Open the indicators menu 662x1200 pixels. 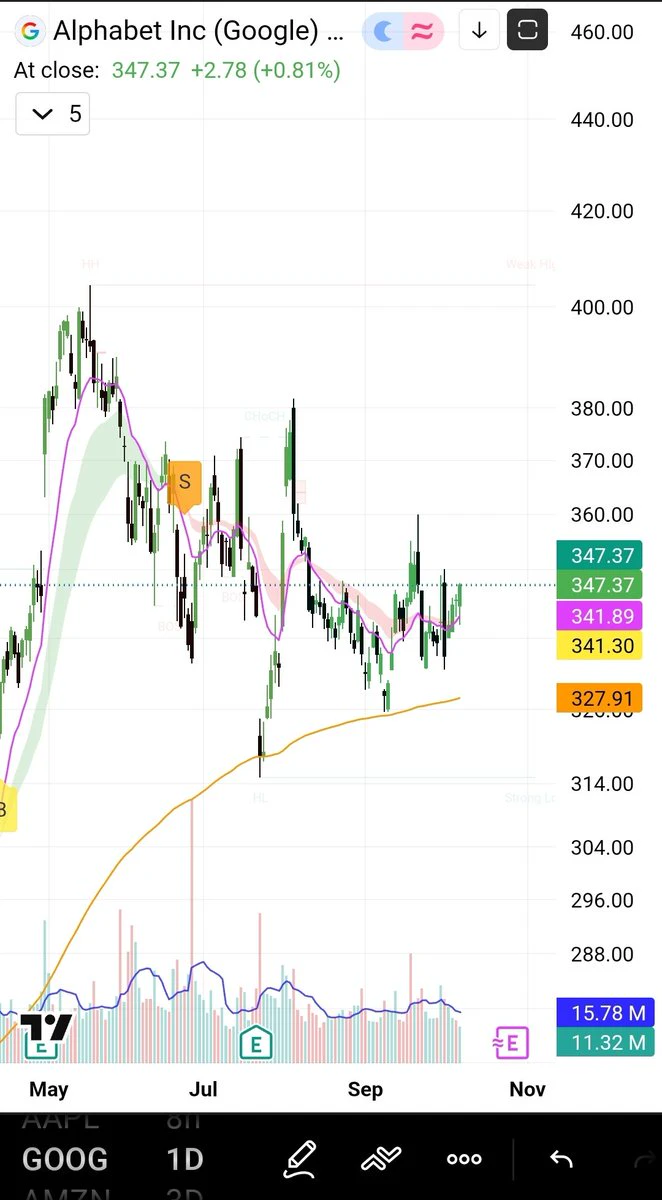coord(381,1159)
